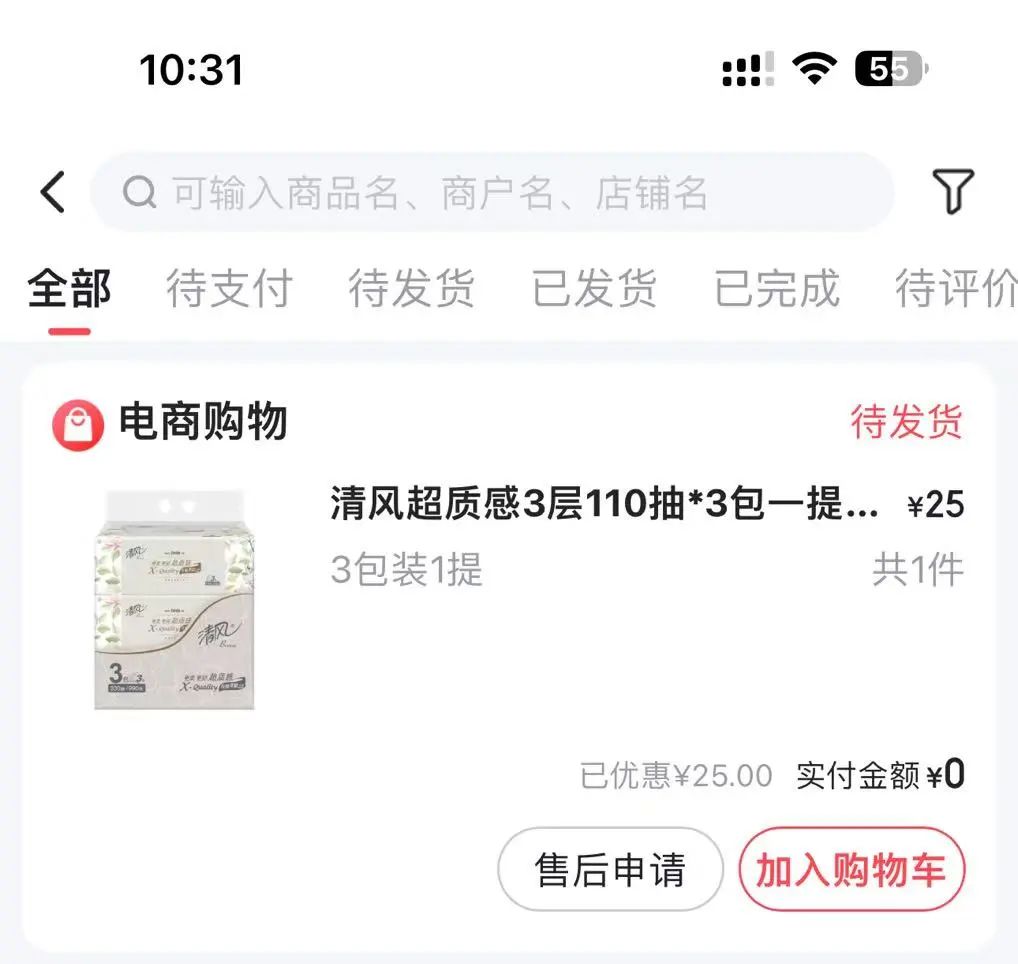Switch to the 已发货 tab

(594, 289)
